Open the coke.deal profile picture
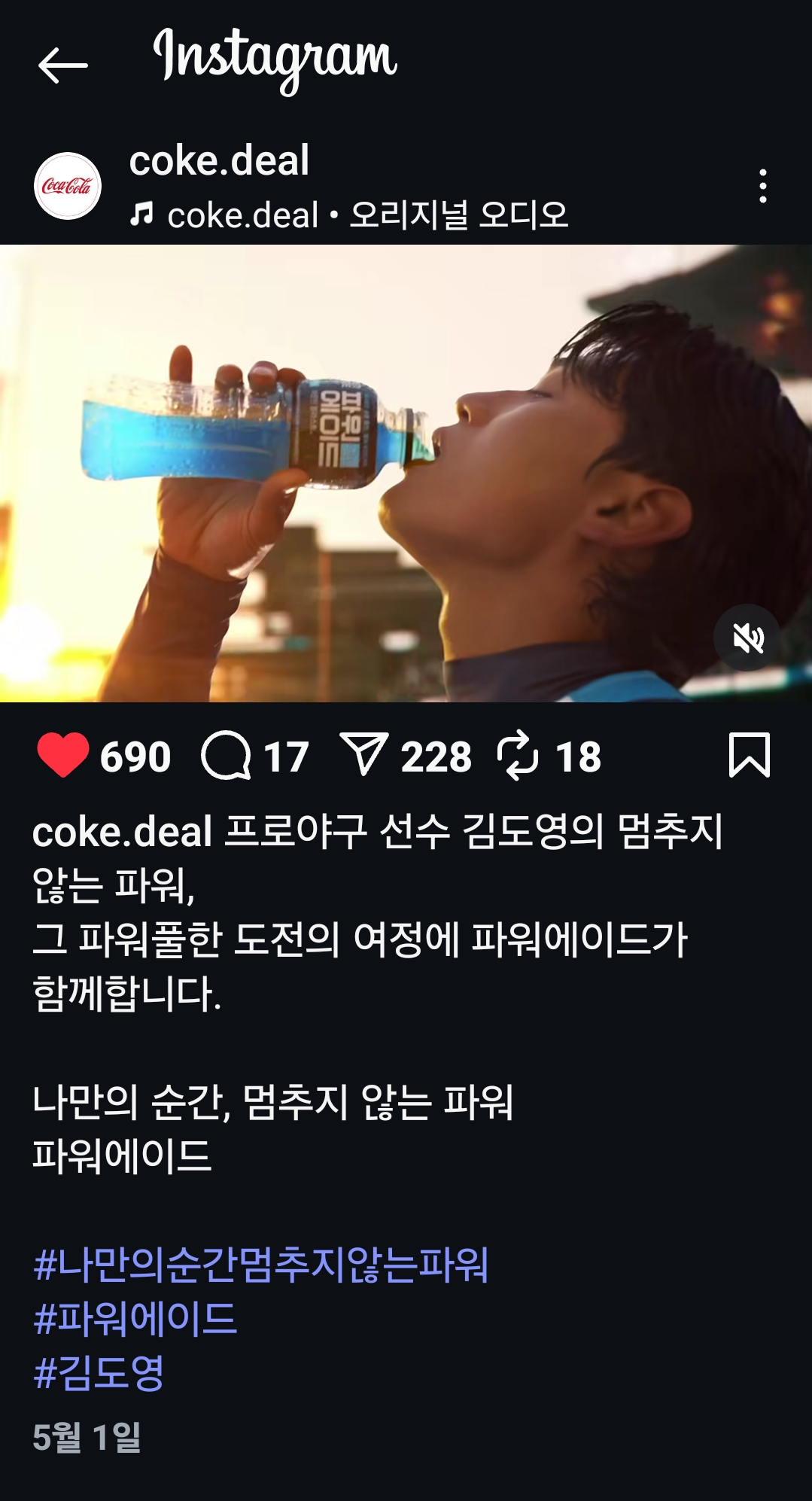812x1501 pixels. 68,186
